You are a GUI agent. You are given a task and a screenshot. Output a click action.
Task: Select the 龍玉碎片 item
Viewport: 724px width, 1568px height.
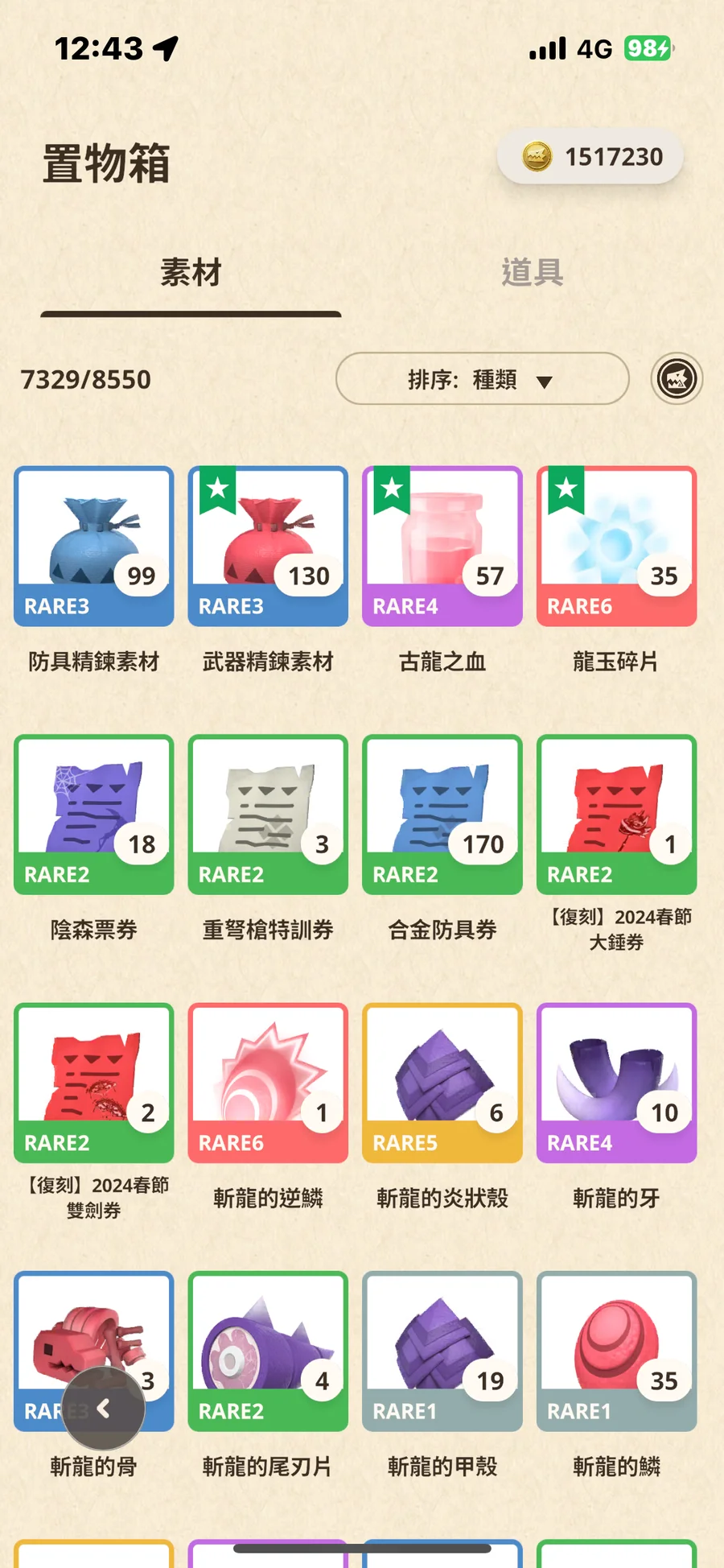click(x=616, y=547)
